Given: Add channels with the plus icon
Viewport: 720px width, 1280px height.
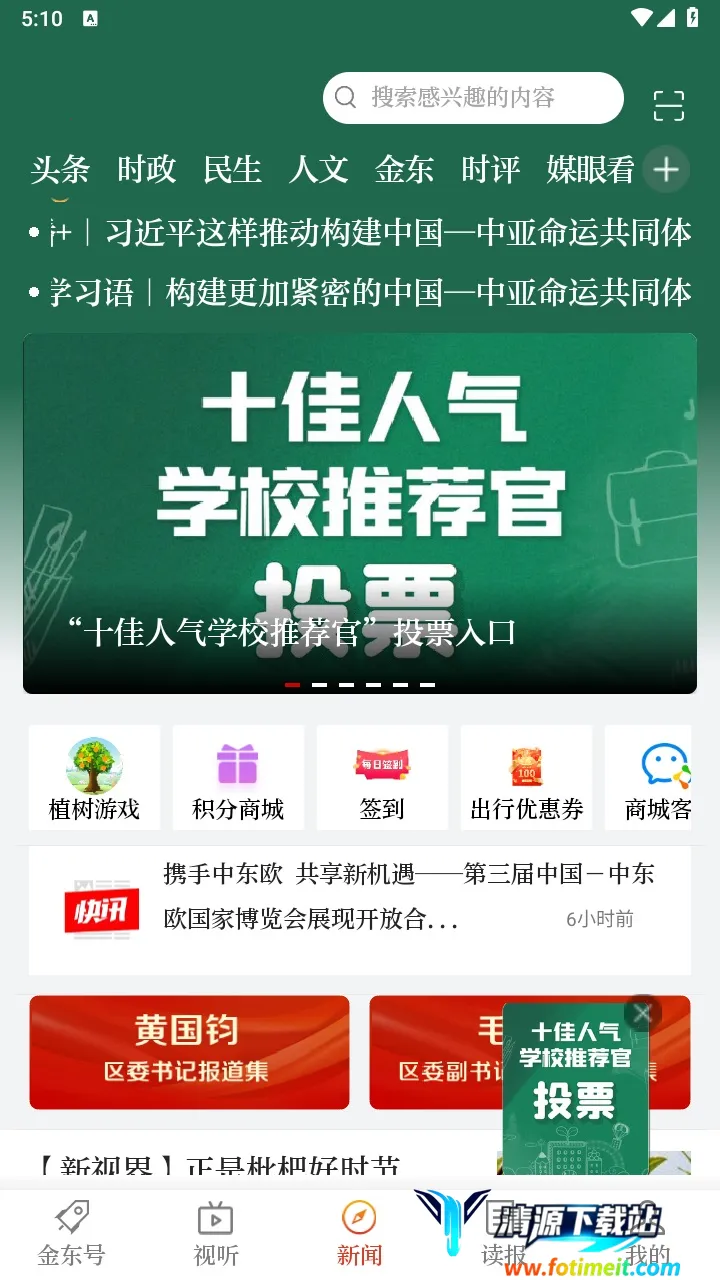Looking at the screenshot, I should click(665, 170).
